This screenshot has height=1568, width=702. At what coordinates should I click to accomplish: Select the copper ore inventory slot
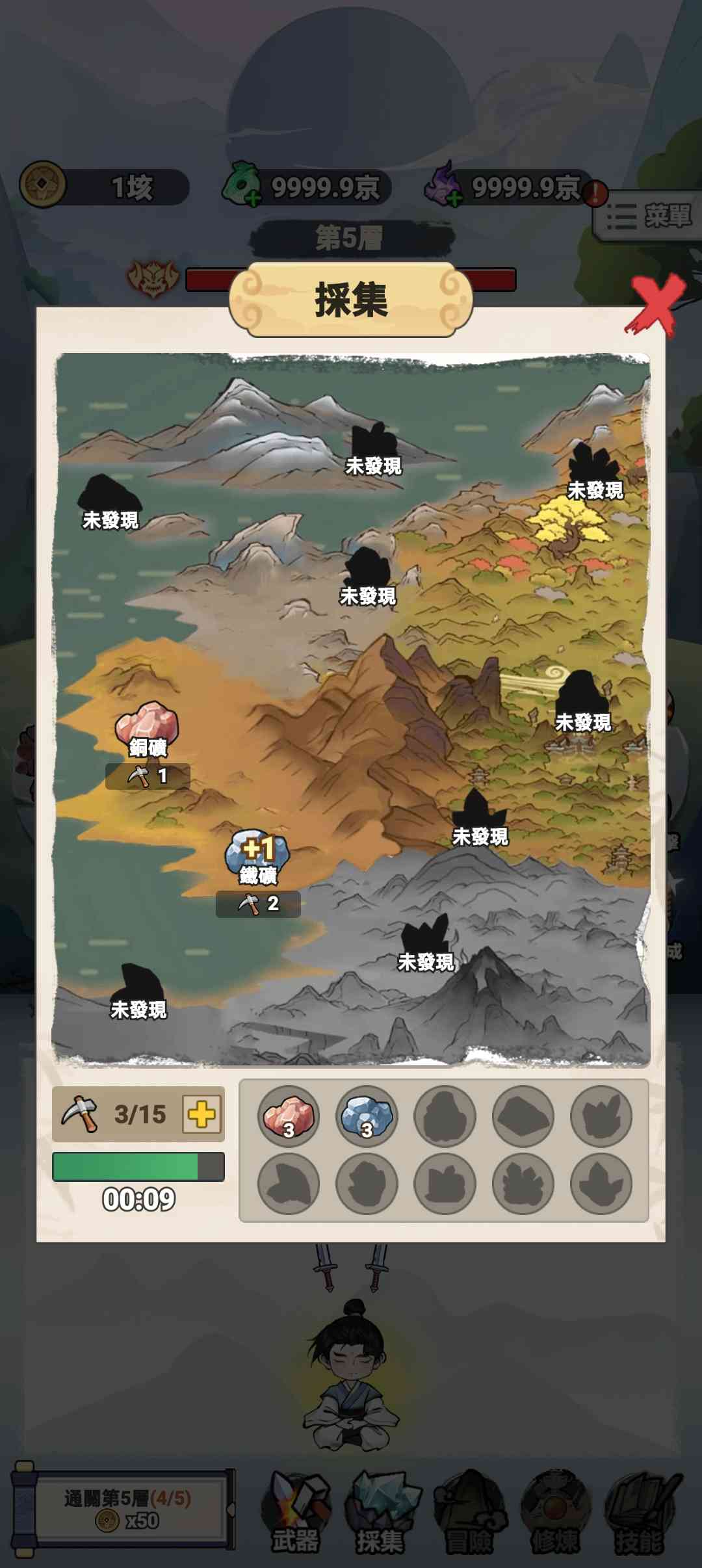pyautogui.click(x=289, y=1116)
